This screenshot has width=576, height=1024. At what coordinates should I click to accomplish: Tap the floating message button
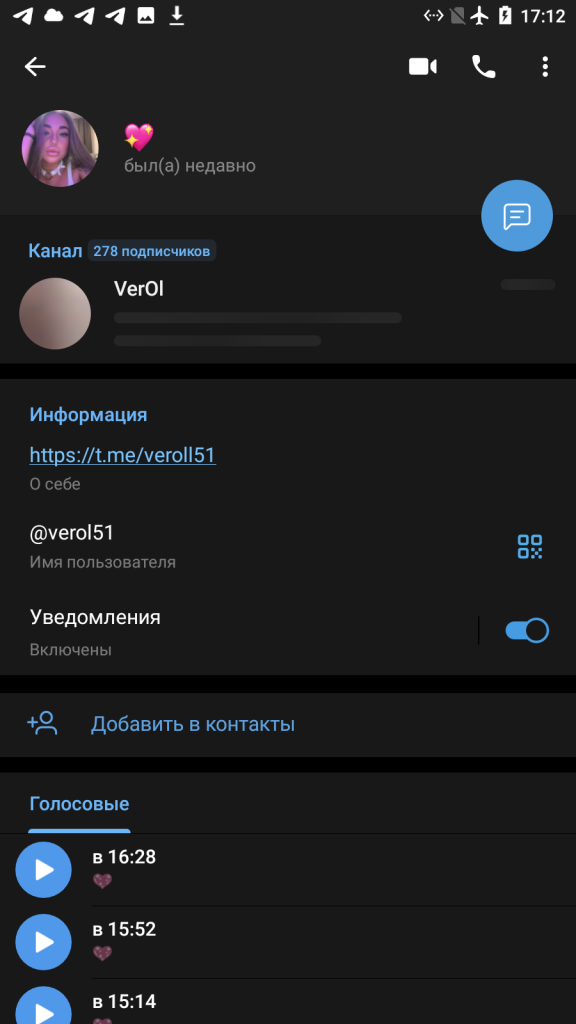coord(517,216)
